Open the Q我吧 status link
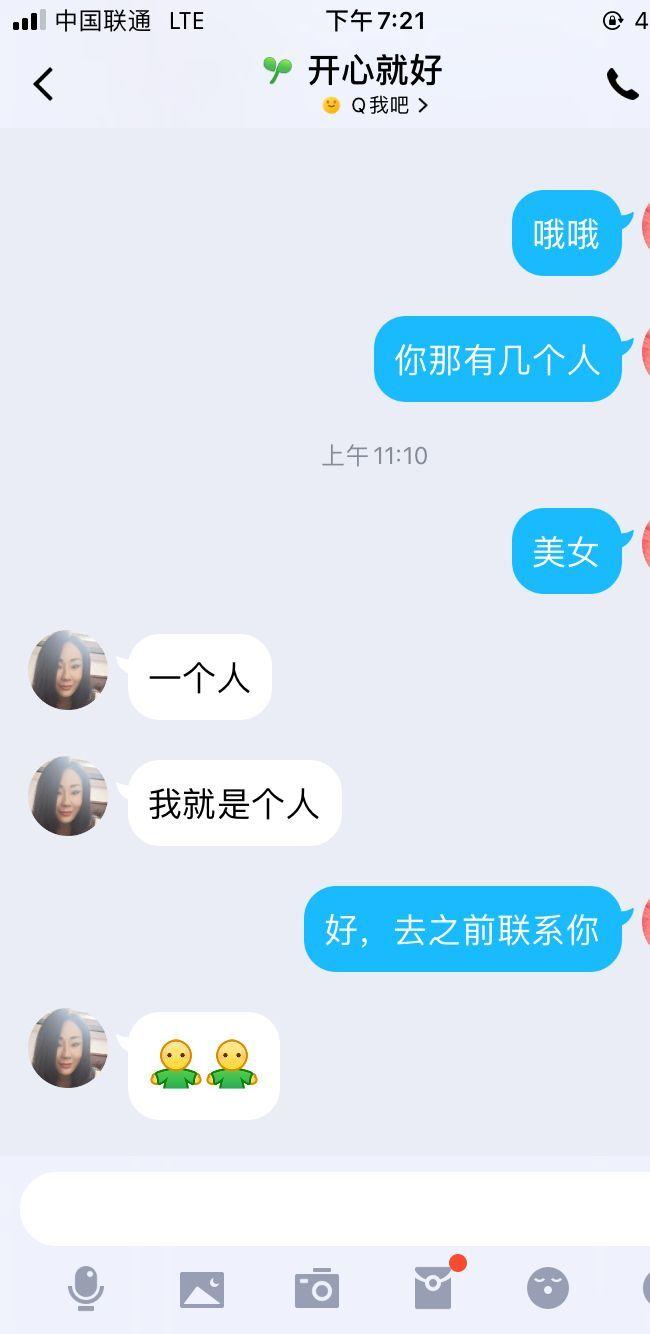Screen dimensions: 650x1334 click(375, 105)
